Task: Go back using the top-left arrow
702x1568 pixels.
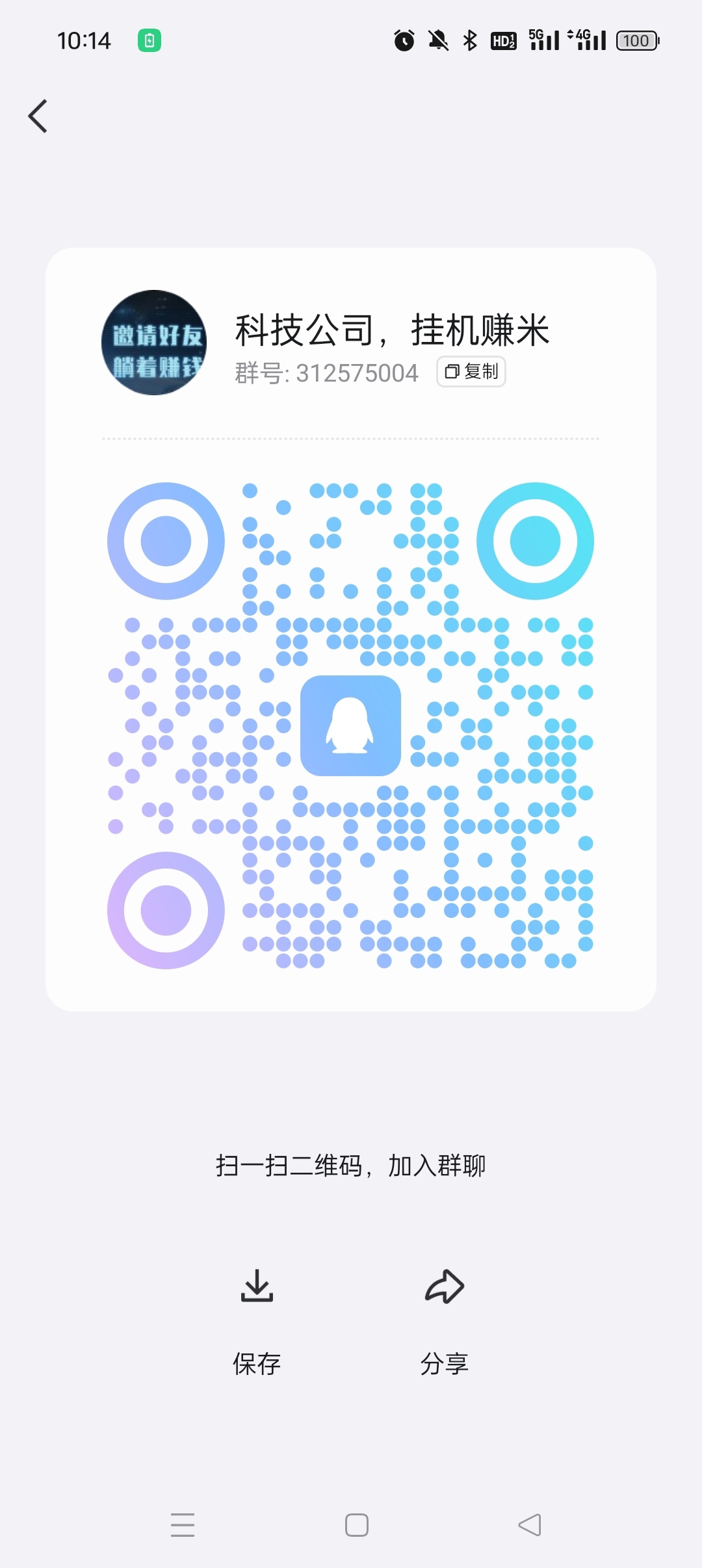Action: (38, 116)
